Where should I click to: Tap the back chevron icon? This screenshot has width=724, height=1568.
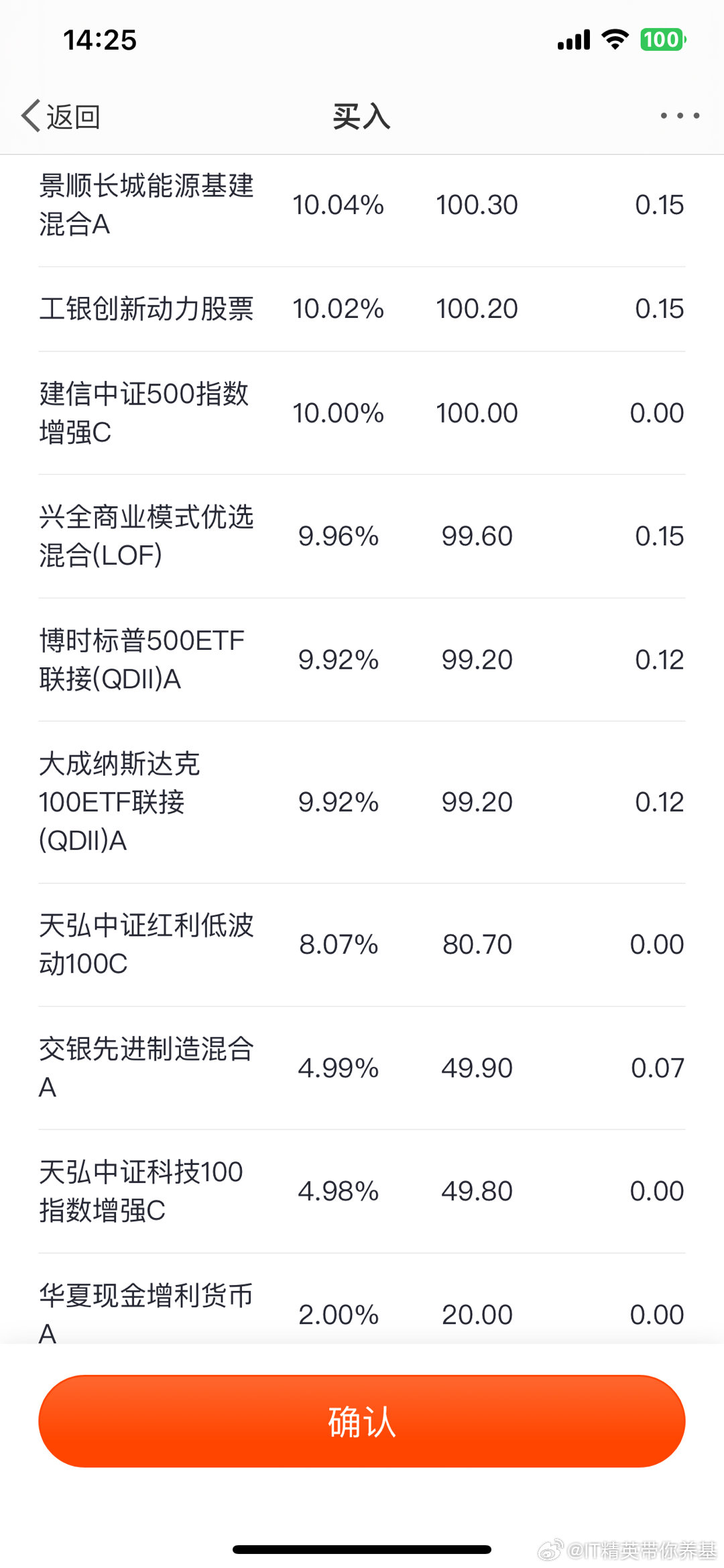30,115
